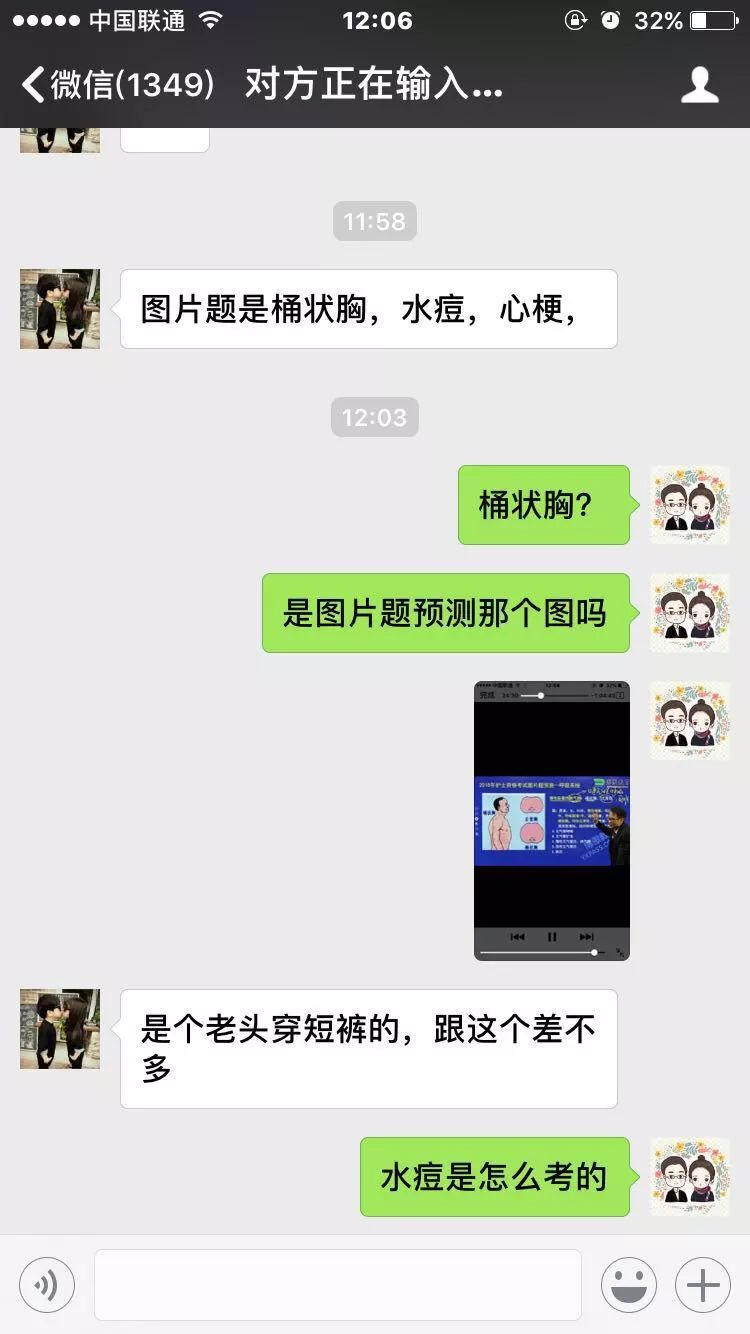Screen dimensions: 750x1334
Task: Open the plus attachments menu
Action: click(703, 1285)
